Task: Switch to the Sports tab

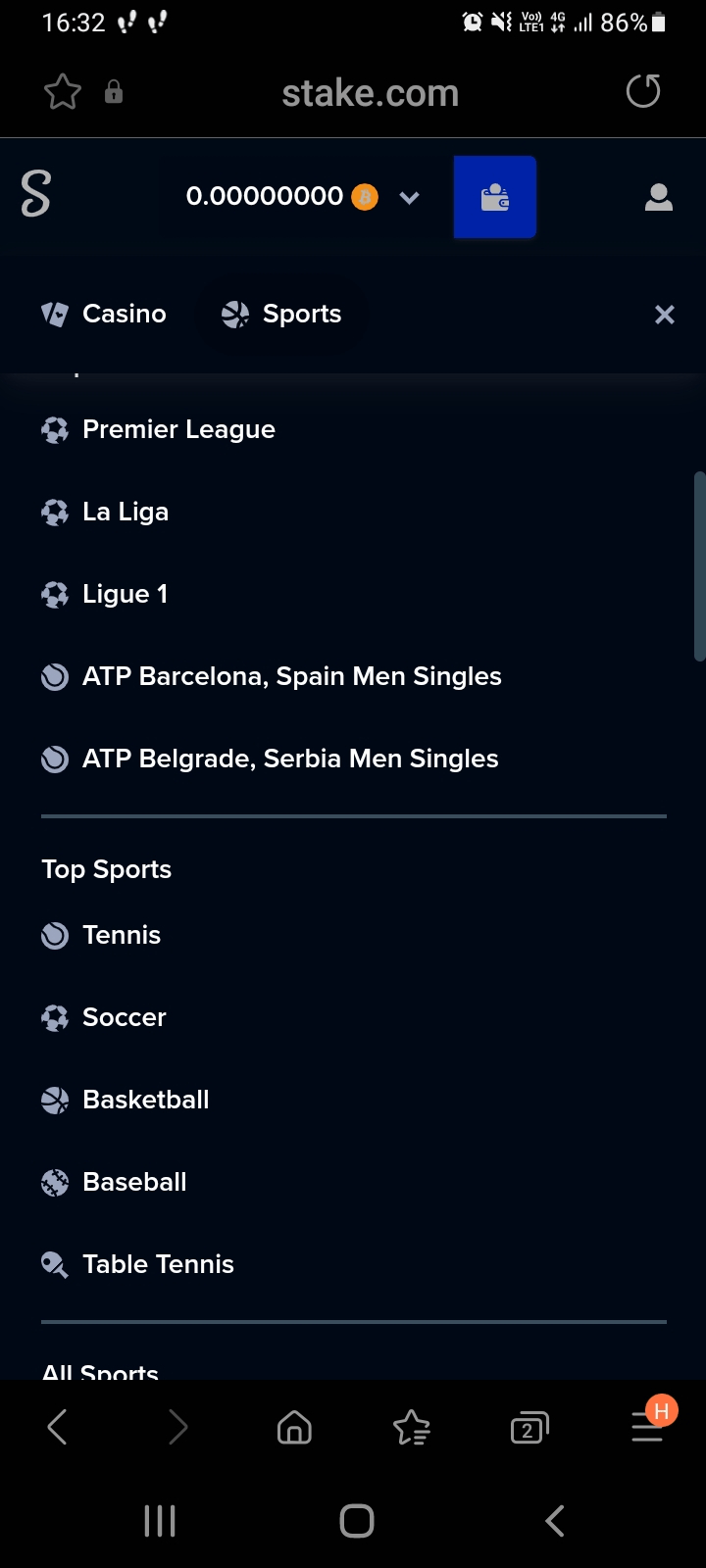Action: click(x=282, y=314)
